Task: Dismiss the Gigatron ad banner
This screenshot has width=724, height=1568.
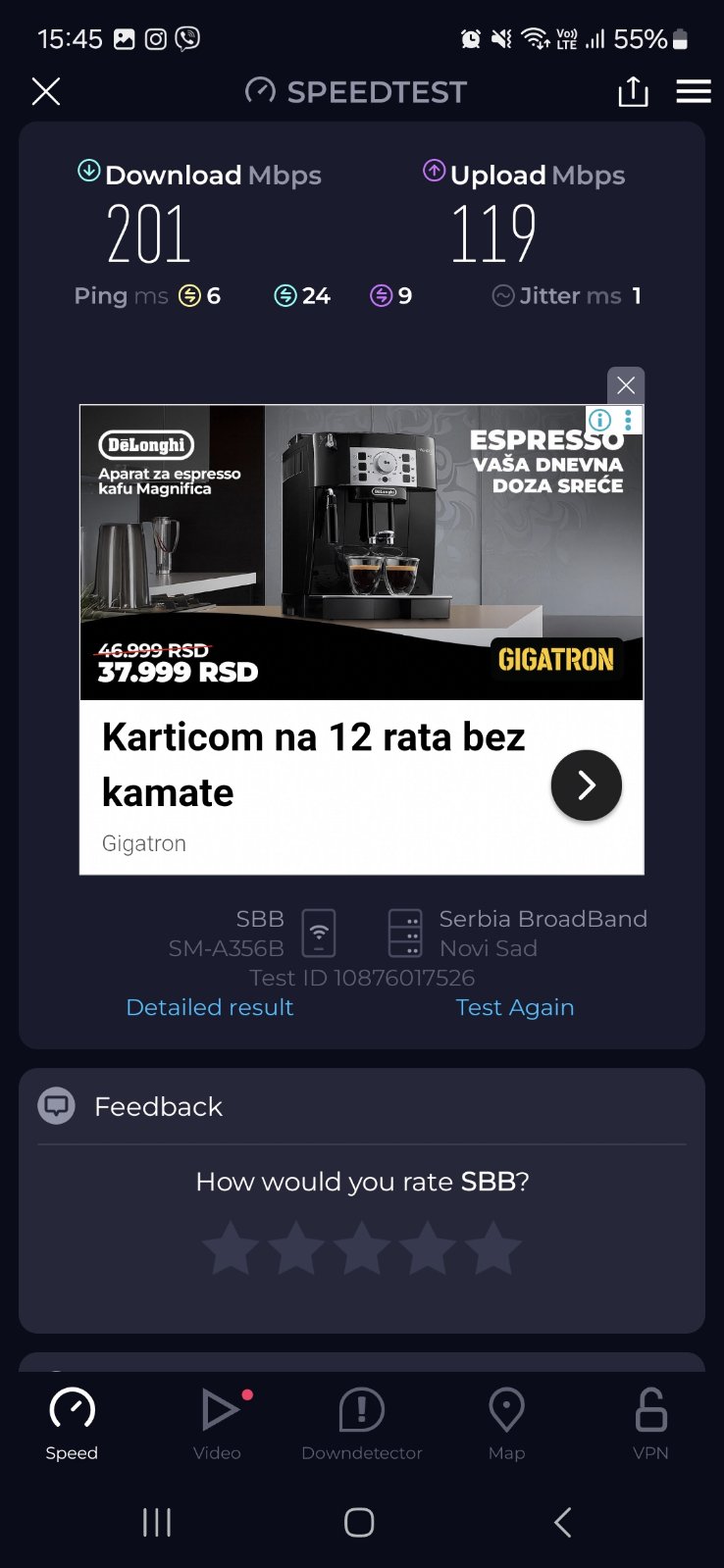Action: pos(626,385)
